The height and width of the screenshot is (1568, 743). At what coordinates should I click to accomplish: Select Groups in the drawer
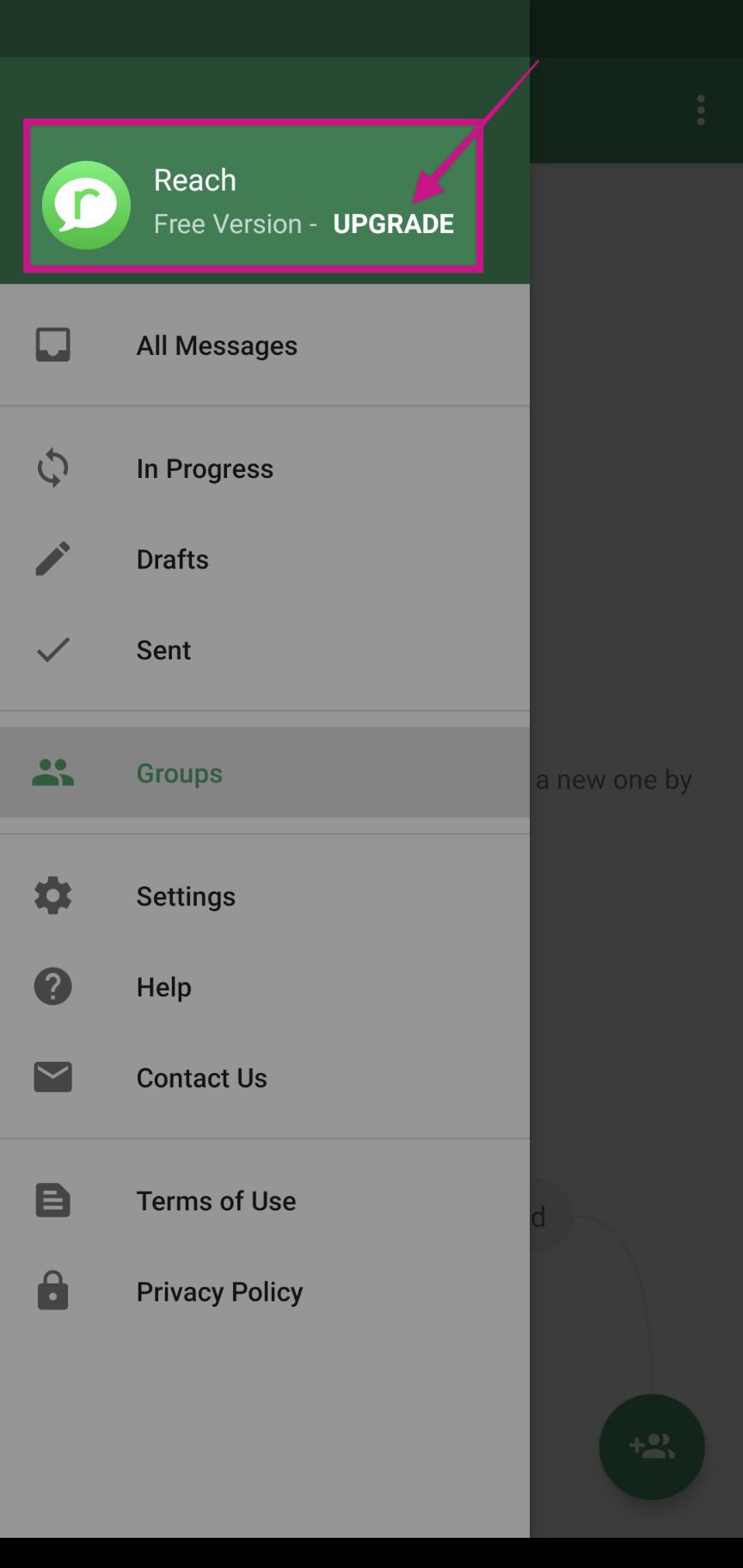tap(265, 773)
